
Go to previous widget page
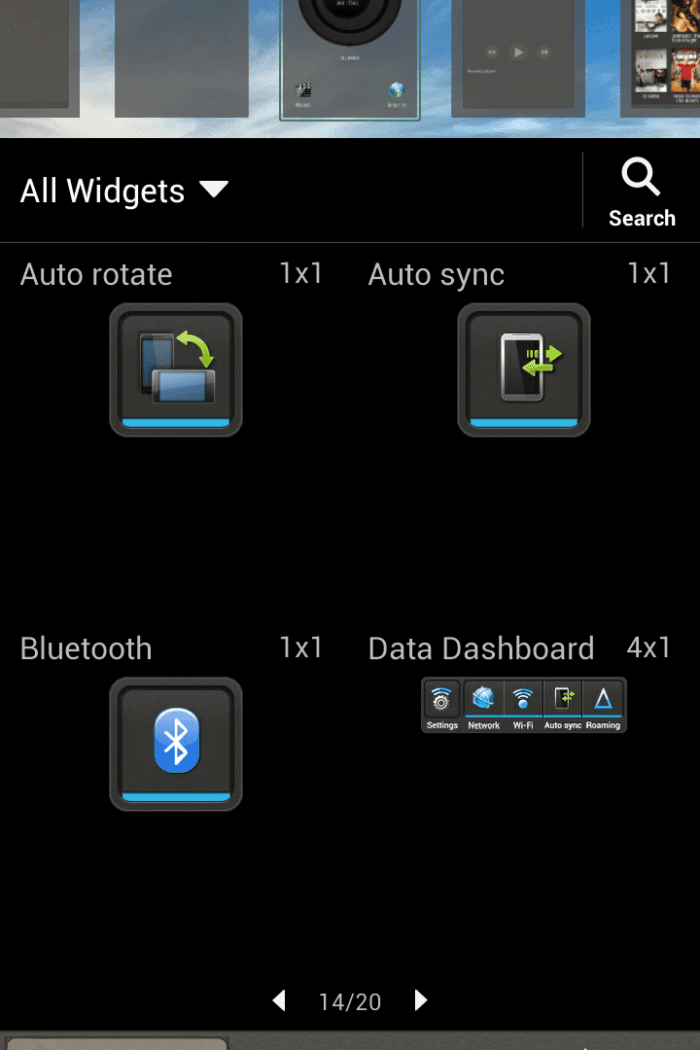click(x=279, y=1001)
